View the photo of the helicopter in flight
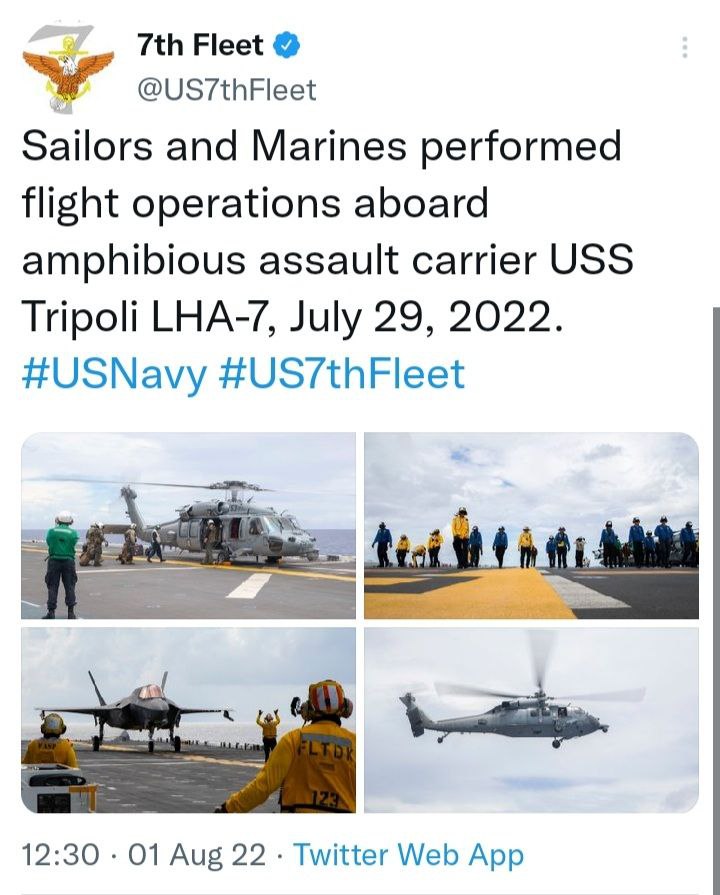The height and width of the screenshot is (895, 720). (x=531, y=720)
